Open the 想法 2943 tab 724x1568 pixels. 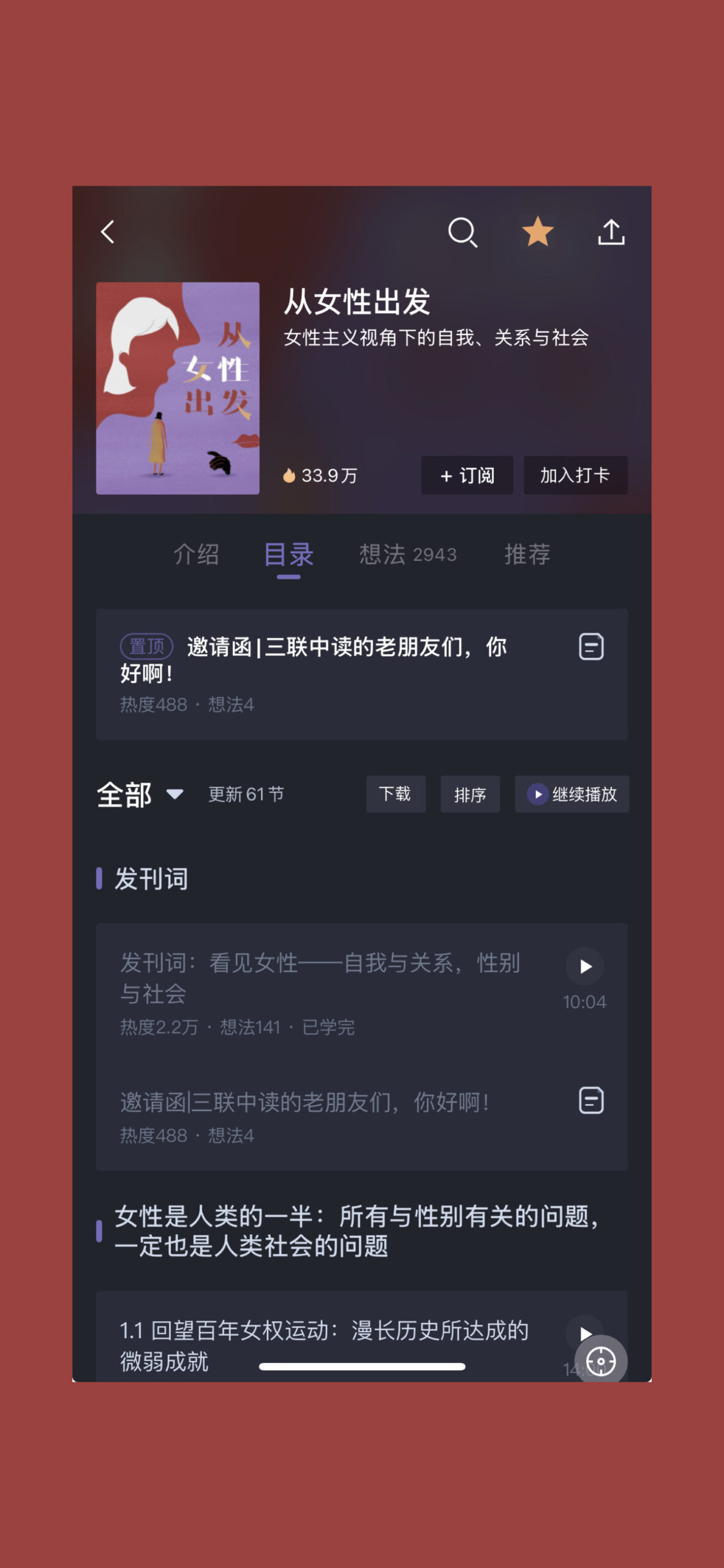coord(408,554)
